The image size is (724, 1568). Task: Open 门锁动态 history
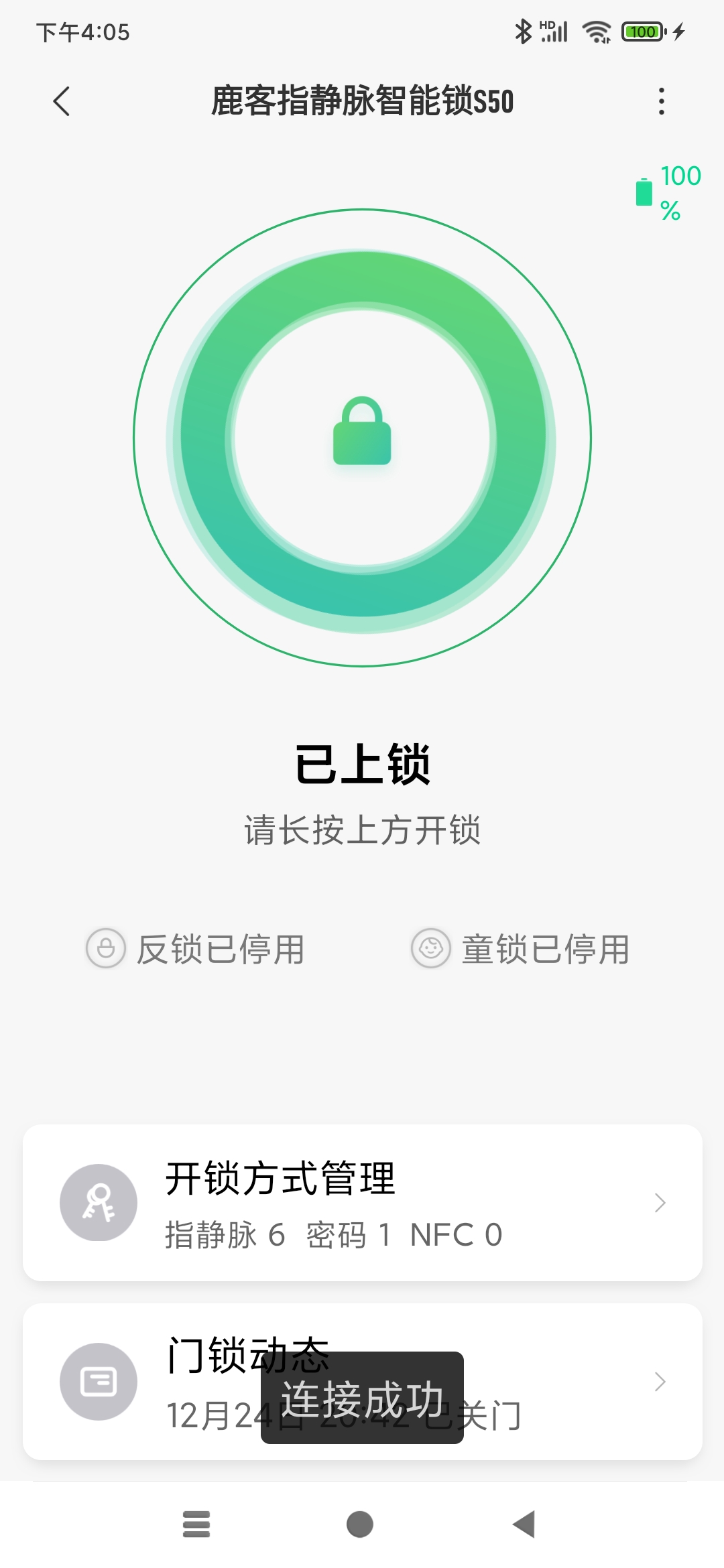363,1382
